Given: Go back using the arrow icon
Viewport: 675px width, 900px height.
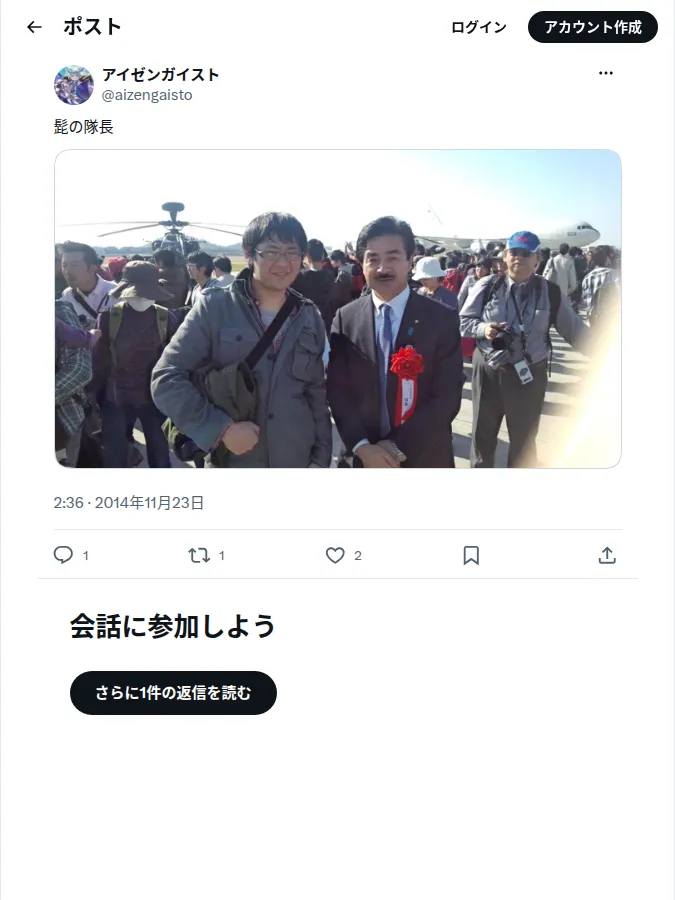Looking at the screenshot, I should tap(34, 27).
